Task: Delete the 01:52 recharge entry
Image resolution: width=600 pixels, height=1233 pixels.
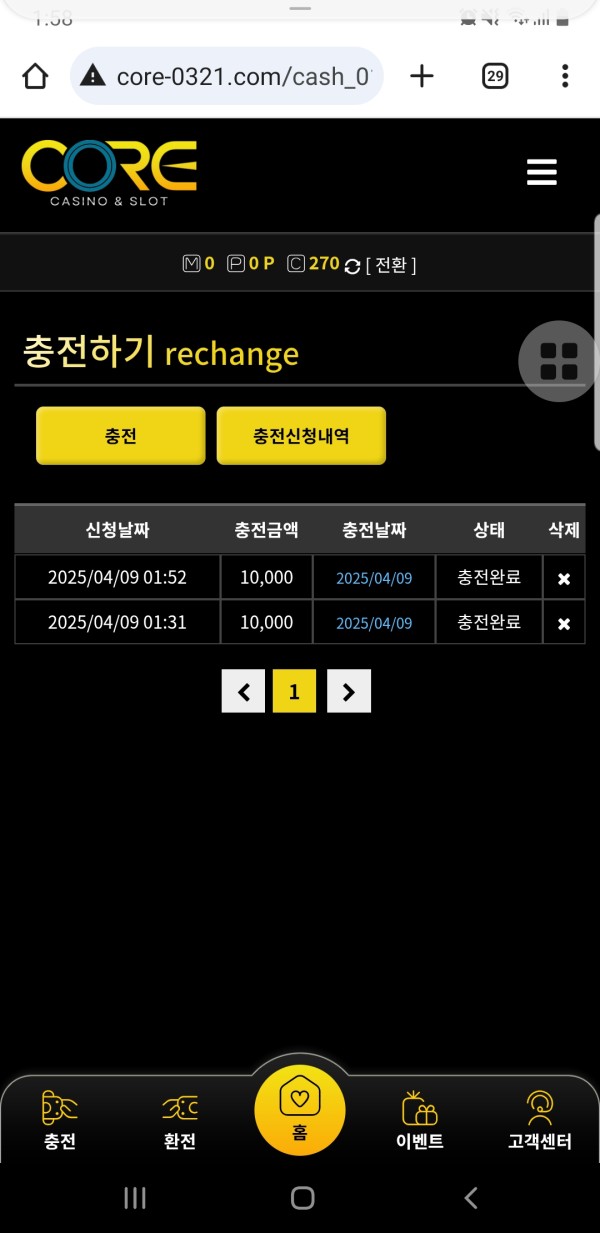Action: (x=563, y=579)
